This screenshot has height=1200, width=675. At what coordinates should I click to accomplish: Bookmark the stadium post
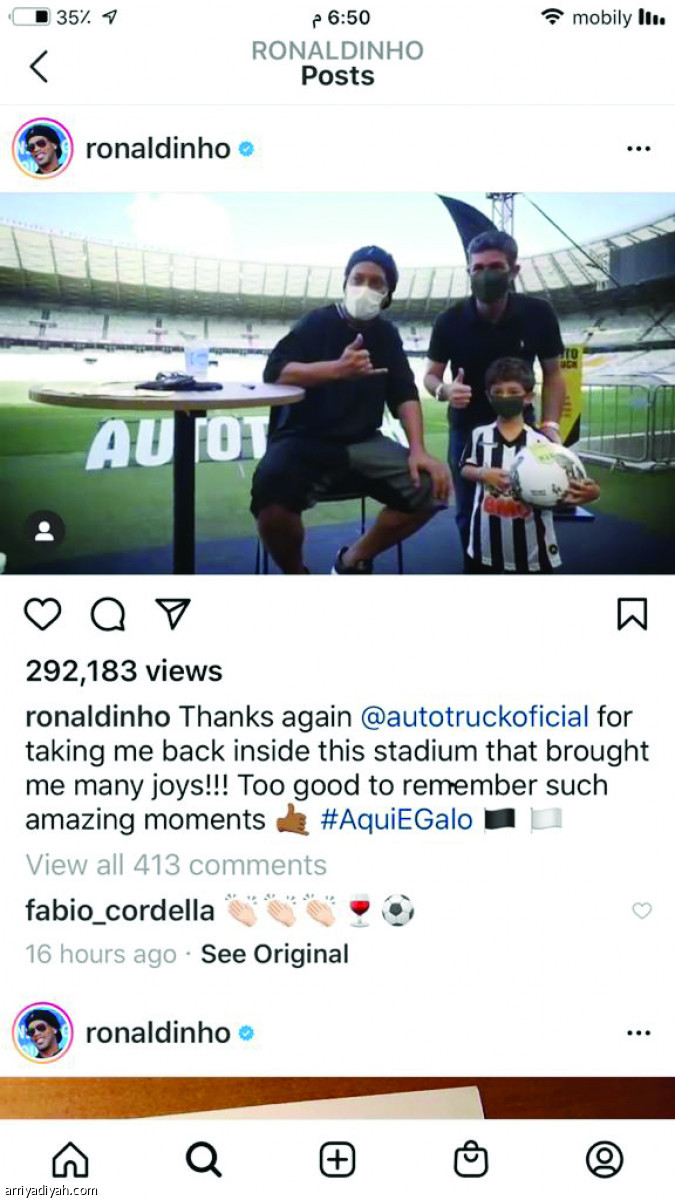[x=631, y=614]
